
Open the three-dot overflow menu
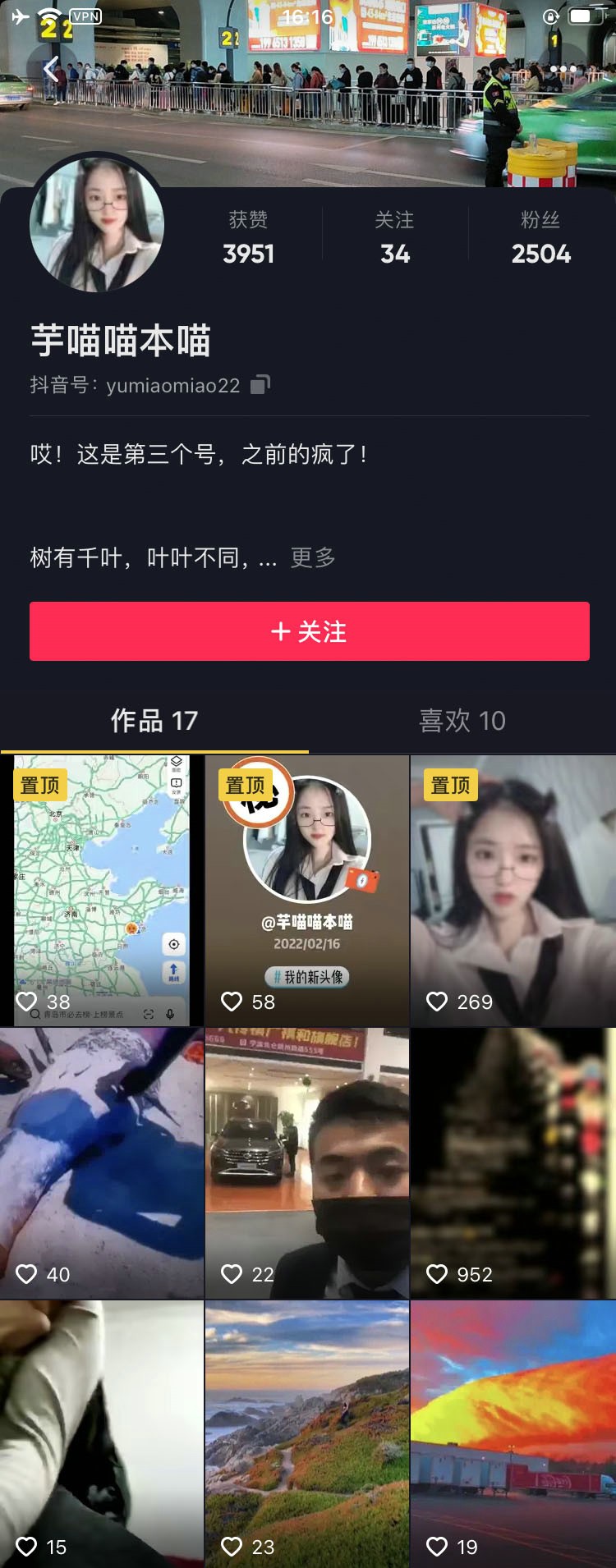click(x=563, y=69)
